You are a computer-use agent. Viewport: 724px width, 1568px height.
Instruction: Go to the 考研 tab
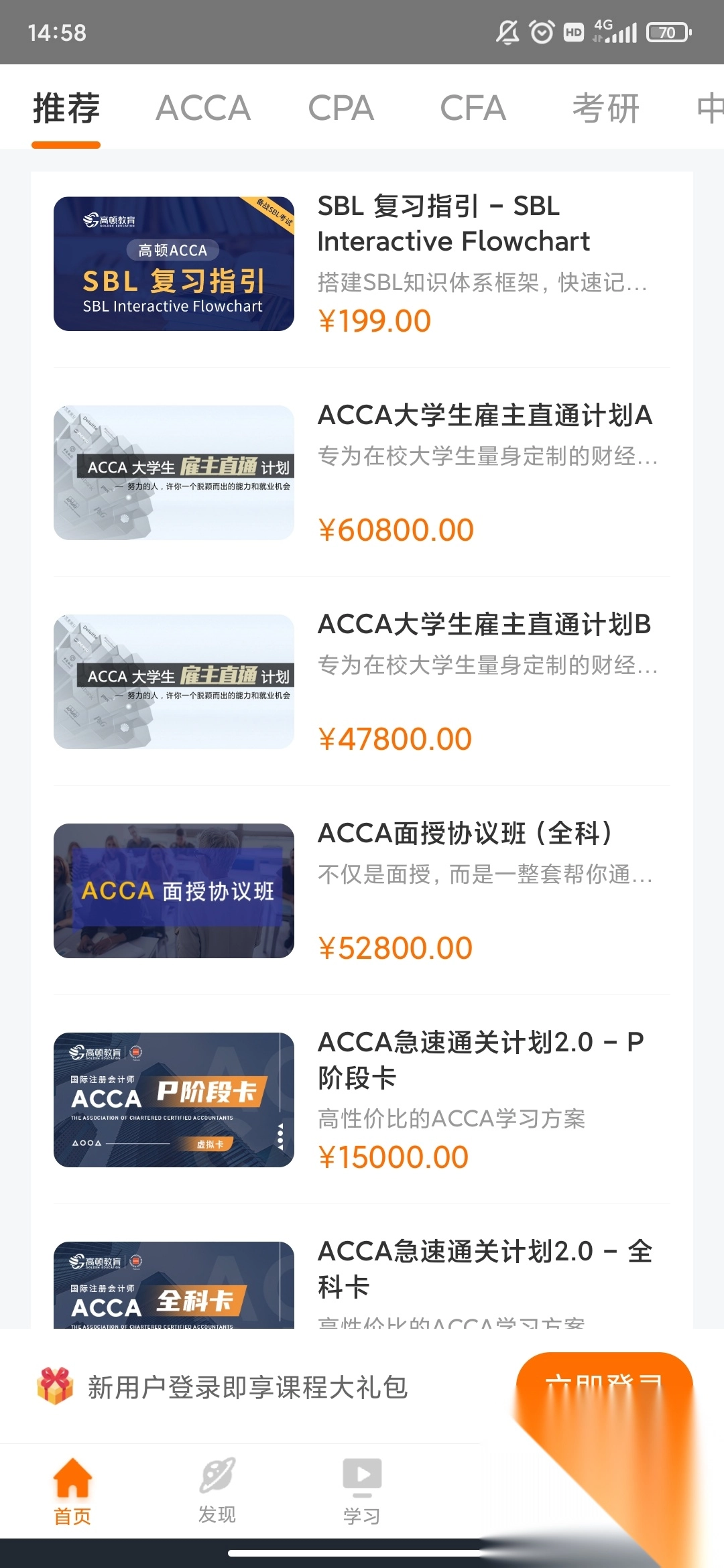[606, 109]
